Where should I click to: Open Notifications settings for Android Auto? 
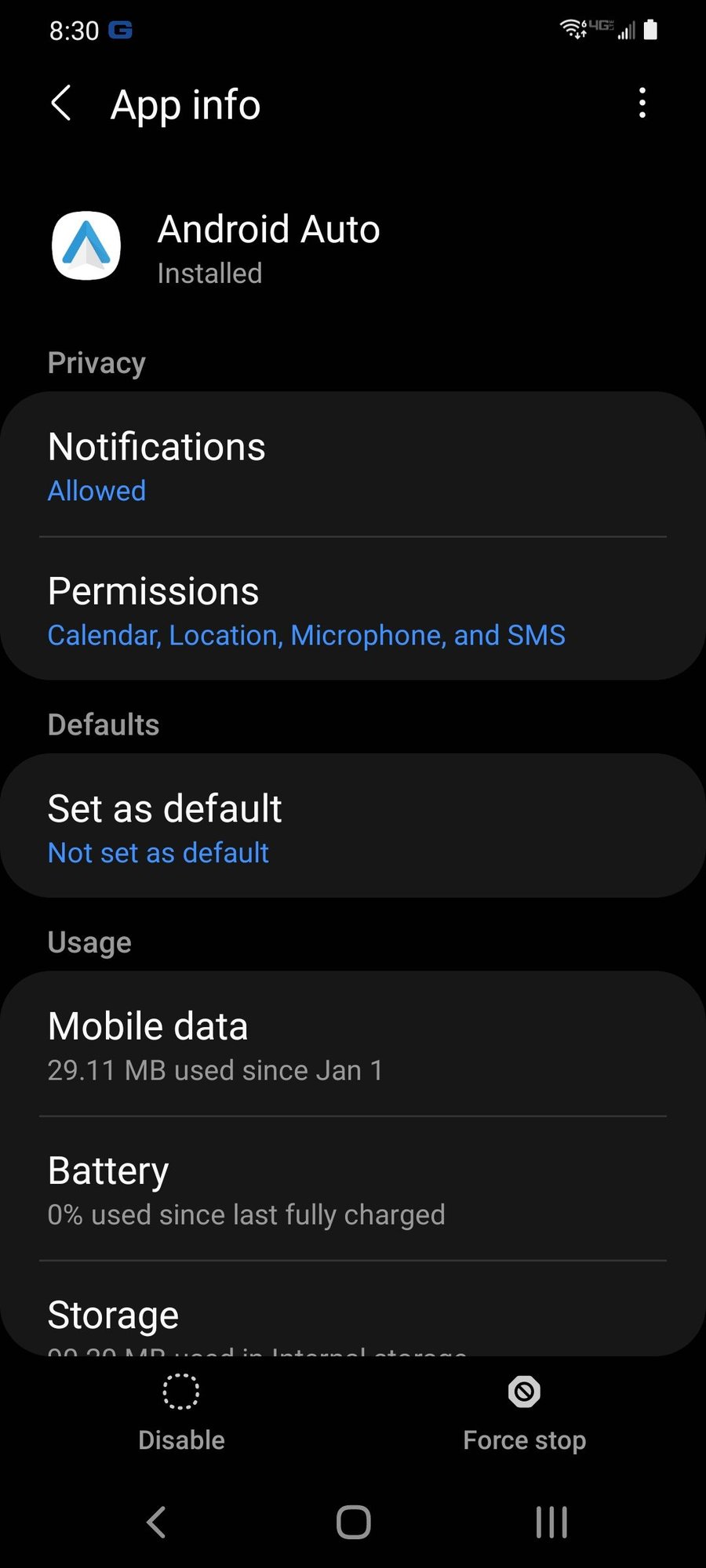353,466
